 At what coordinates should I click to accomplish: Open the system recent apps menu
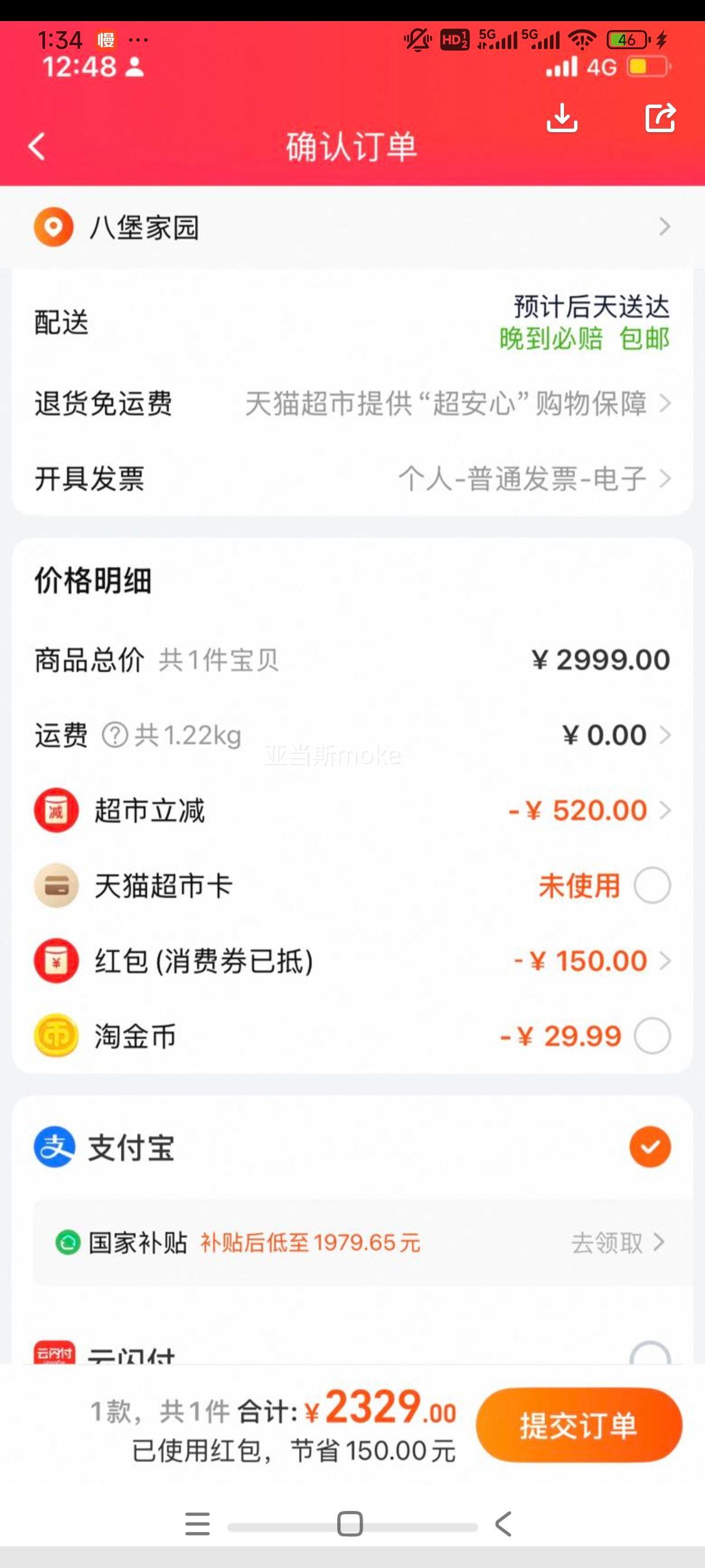(x=197, y=1524)
